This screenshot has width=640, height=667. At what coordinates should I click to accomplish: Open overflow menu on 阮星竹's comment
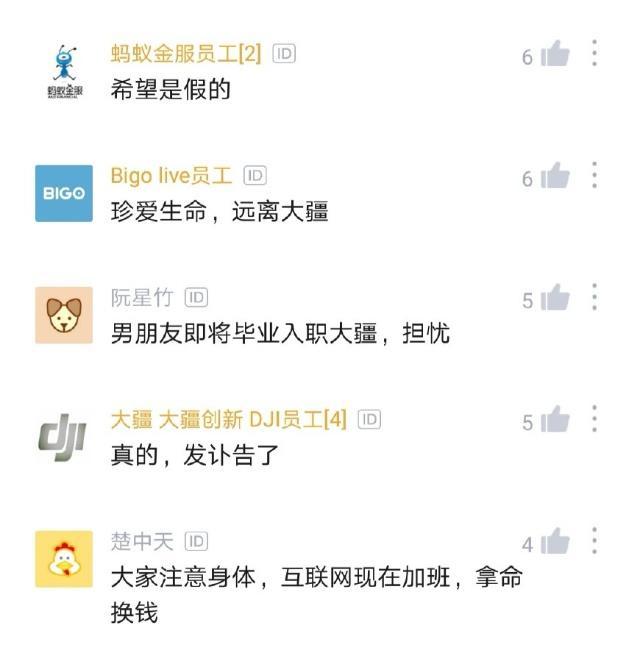[594, 297]
